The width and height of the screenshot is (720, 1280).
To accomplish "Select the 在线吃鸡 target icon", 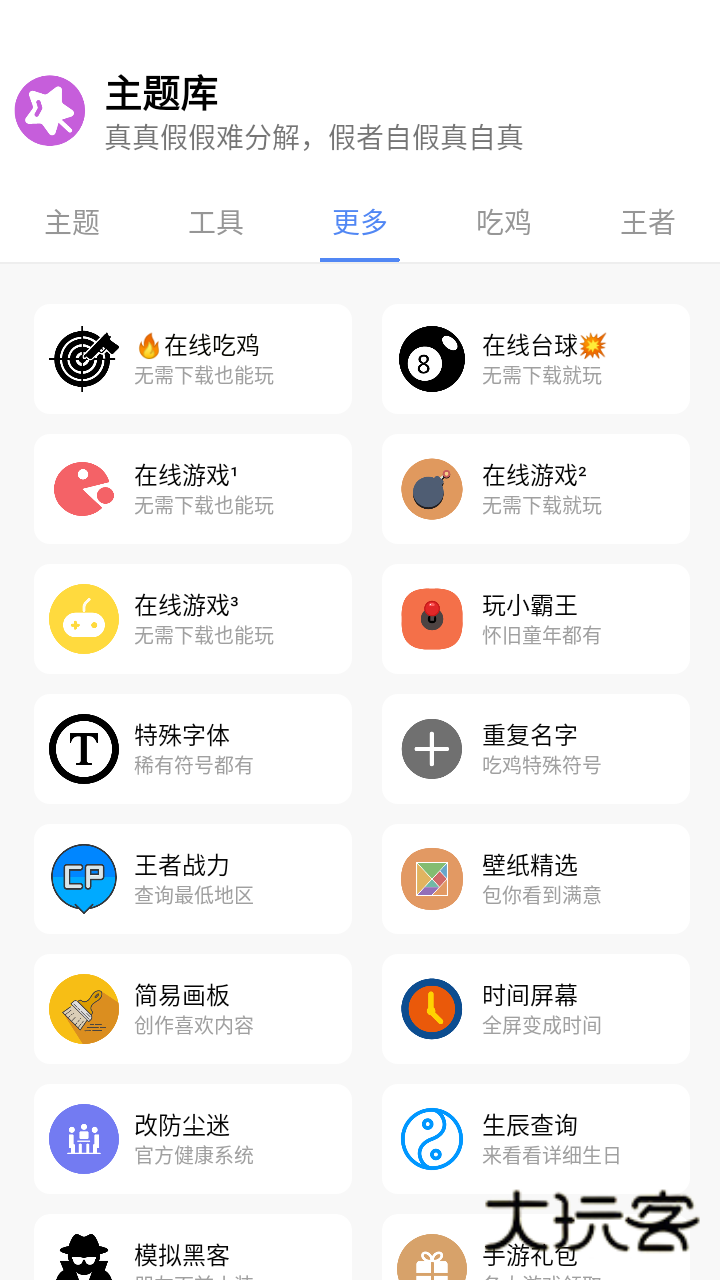I will (x=83, y=358).
